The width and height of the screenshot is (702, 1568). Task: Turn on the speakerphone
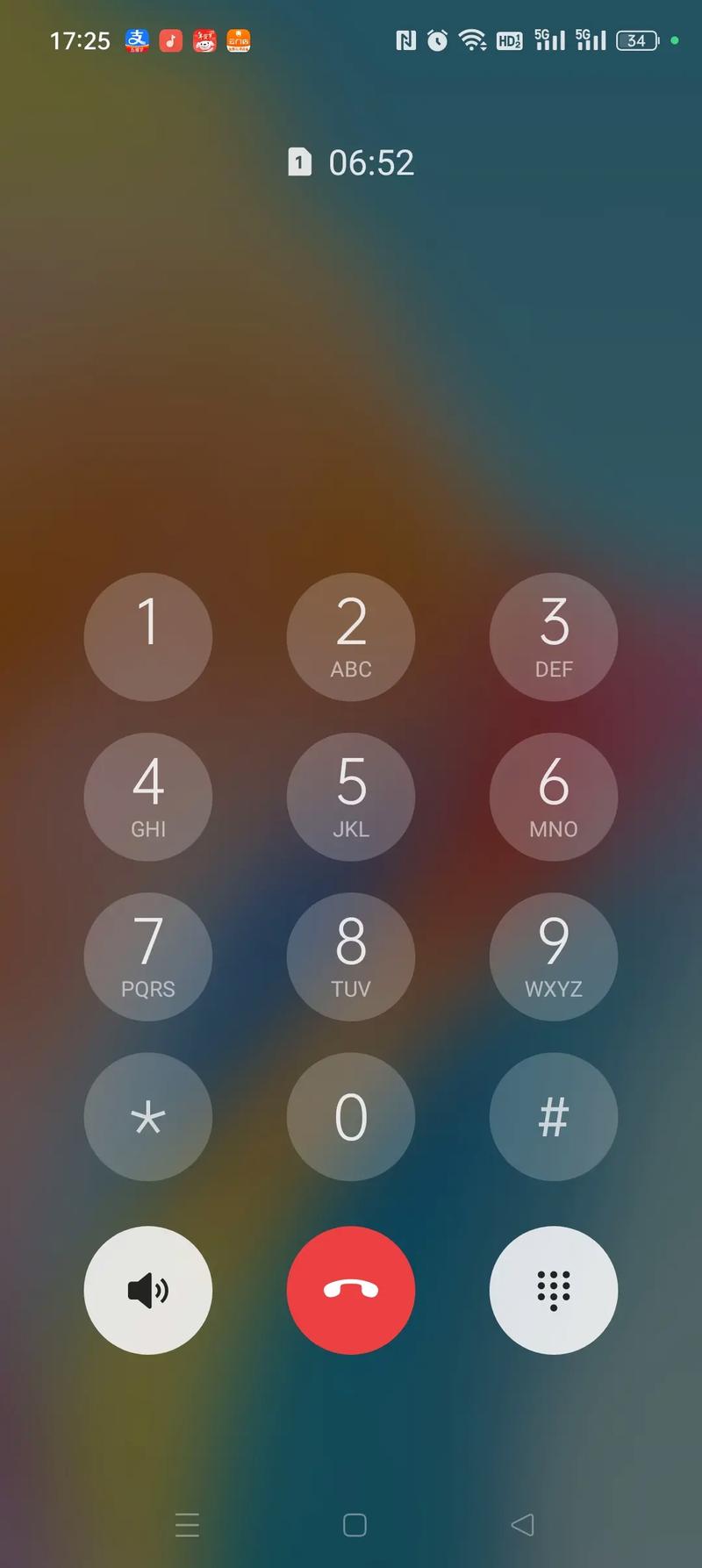(147, 1289)
